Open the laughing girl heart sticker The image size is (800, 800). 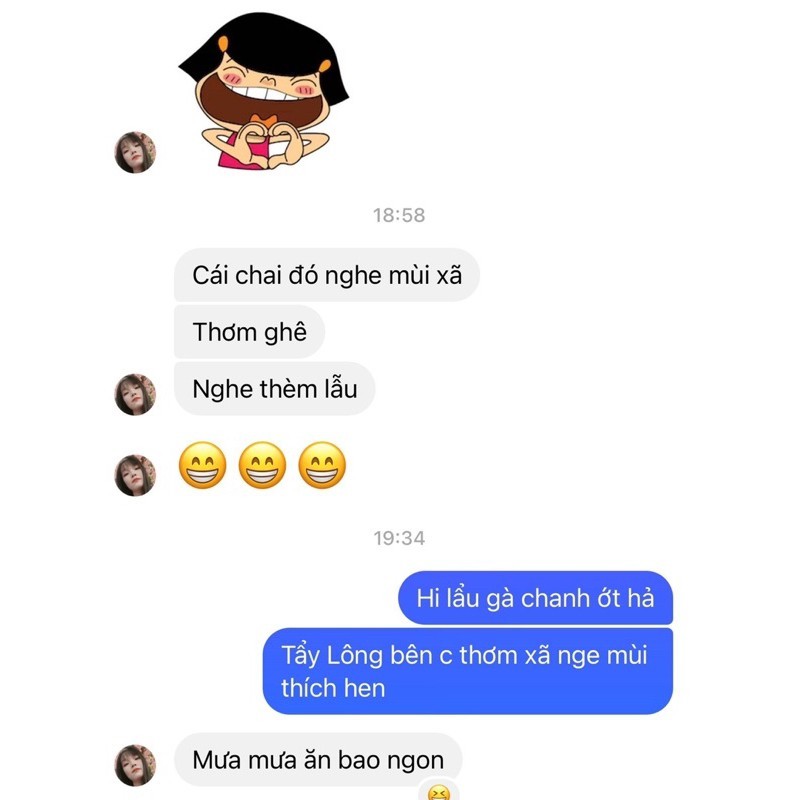pyautogui.click(x=264, y=95)
